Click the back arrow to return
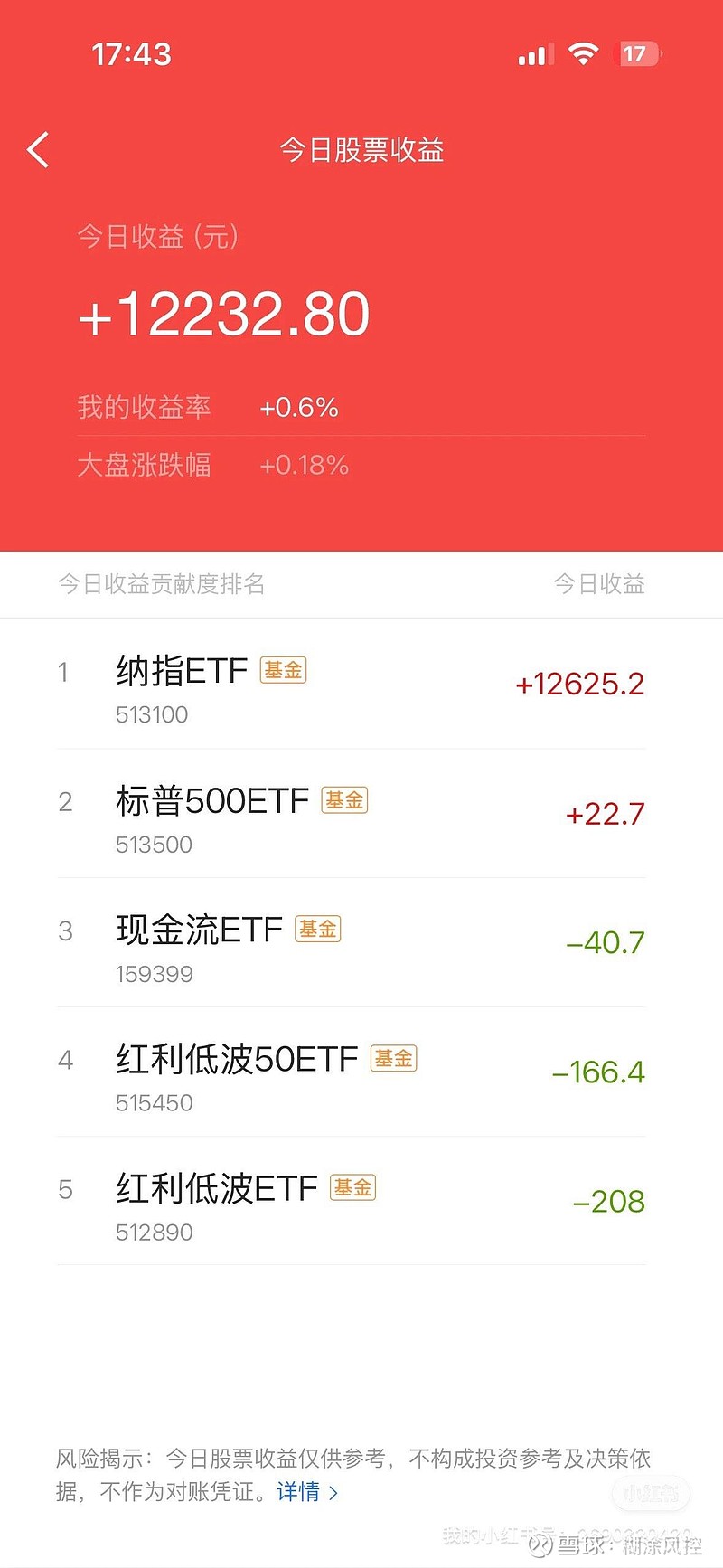 [x=38, y=149]
